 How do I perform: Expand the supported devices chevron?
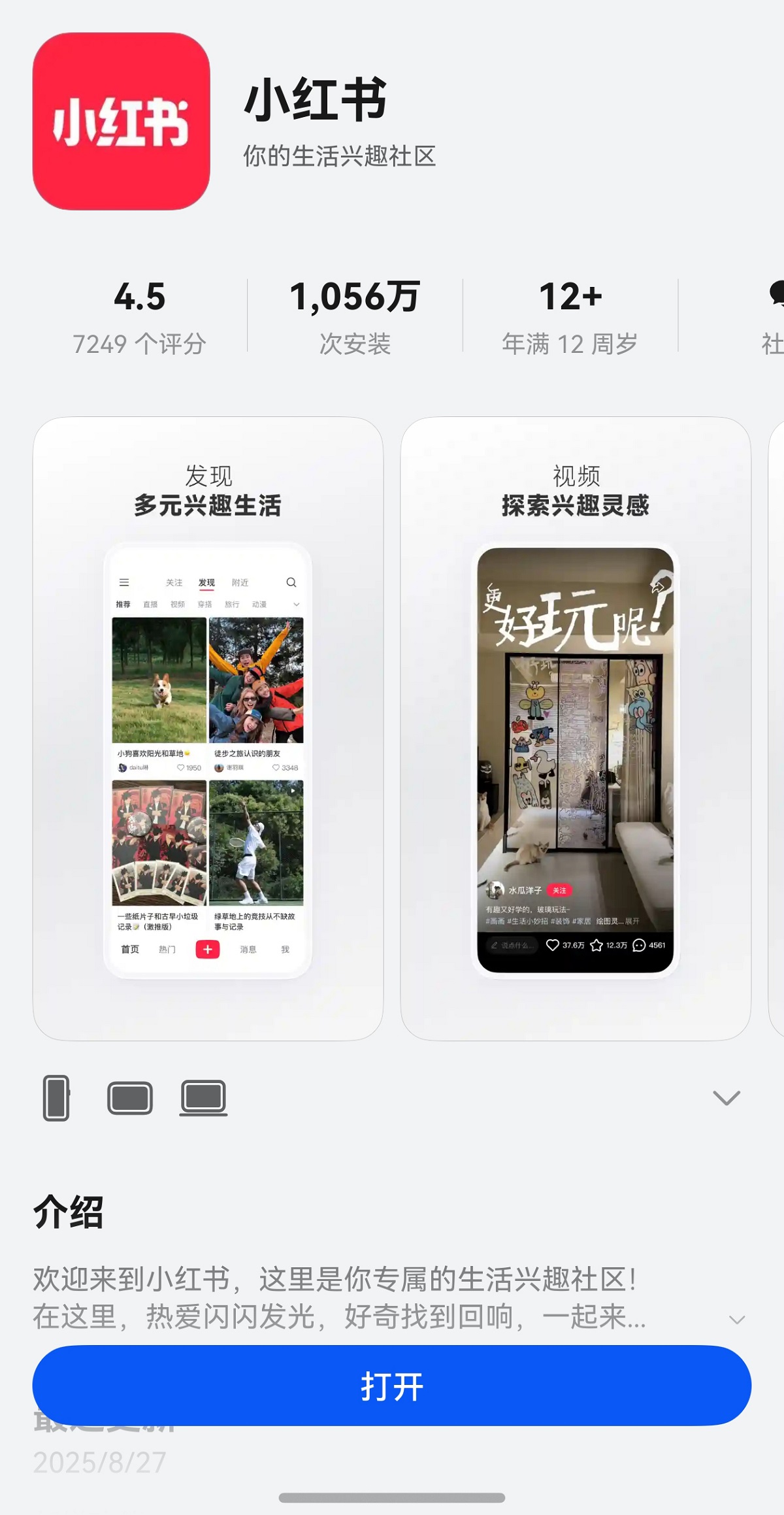[726, 1097]
